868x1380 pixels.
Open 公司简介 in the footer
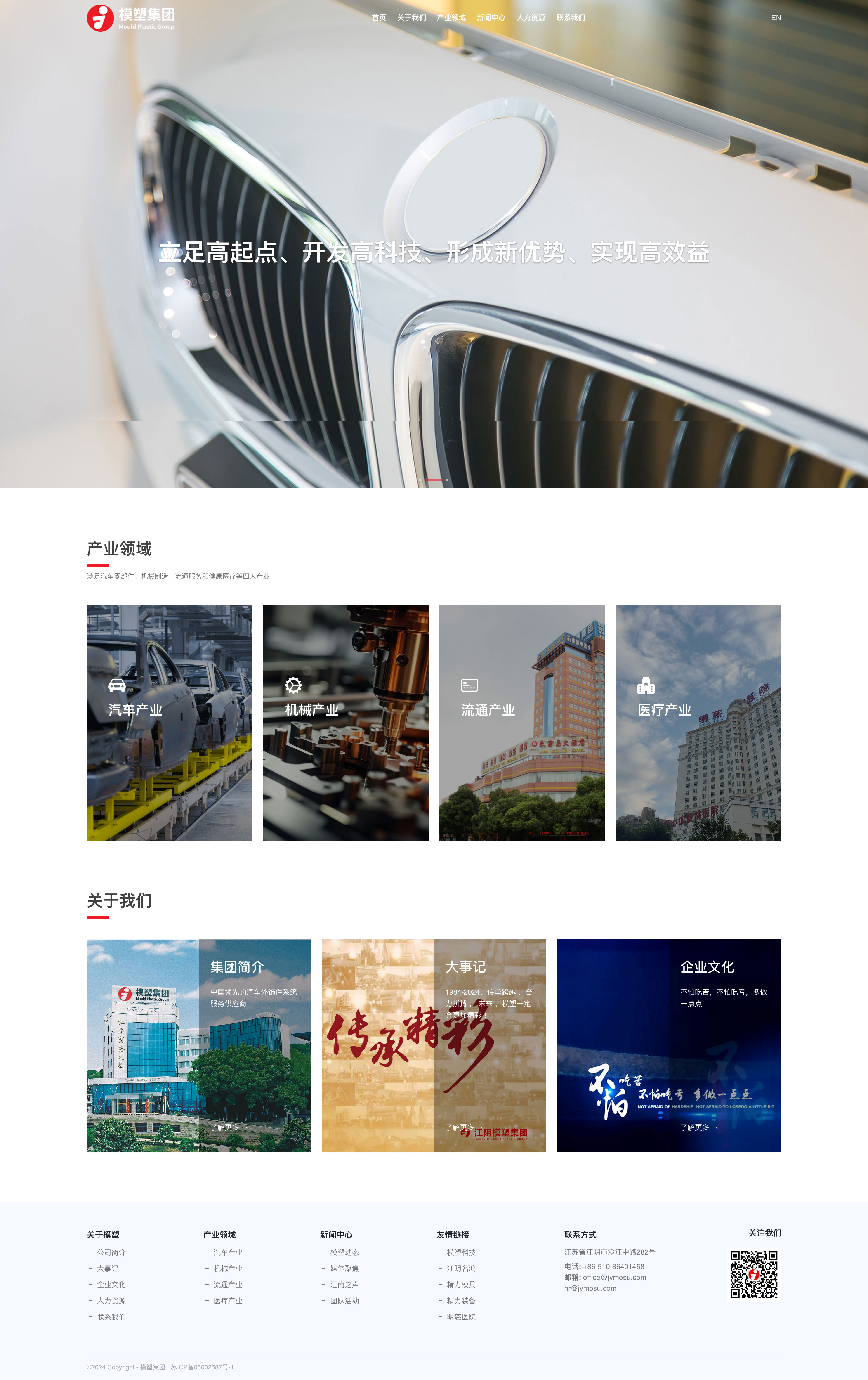tap(111, 1252)
